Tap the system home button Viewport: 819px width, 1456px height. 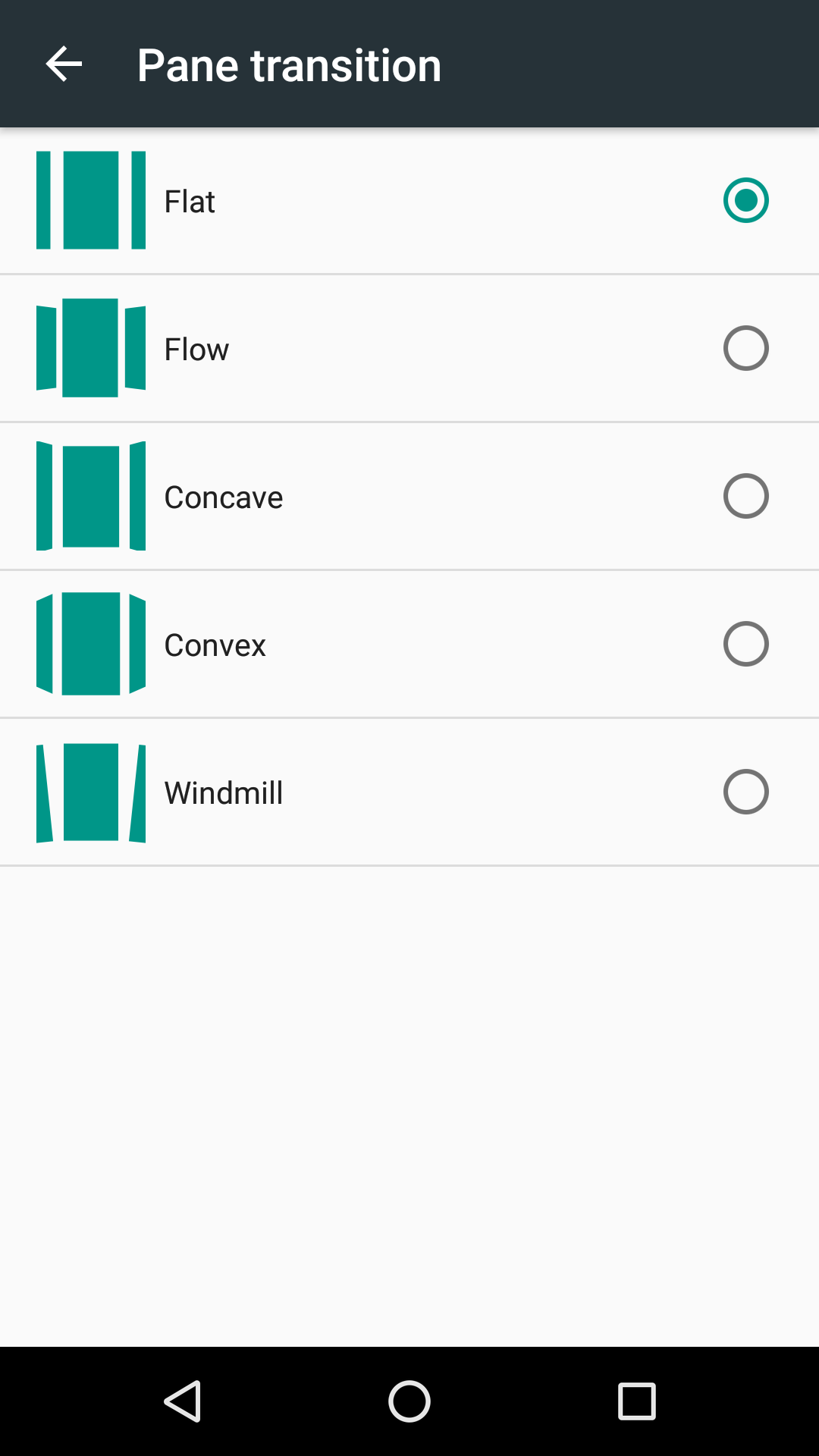(x=409, y=1401)
